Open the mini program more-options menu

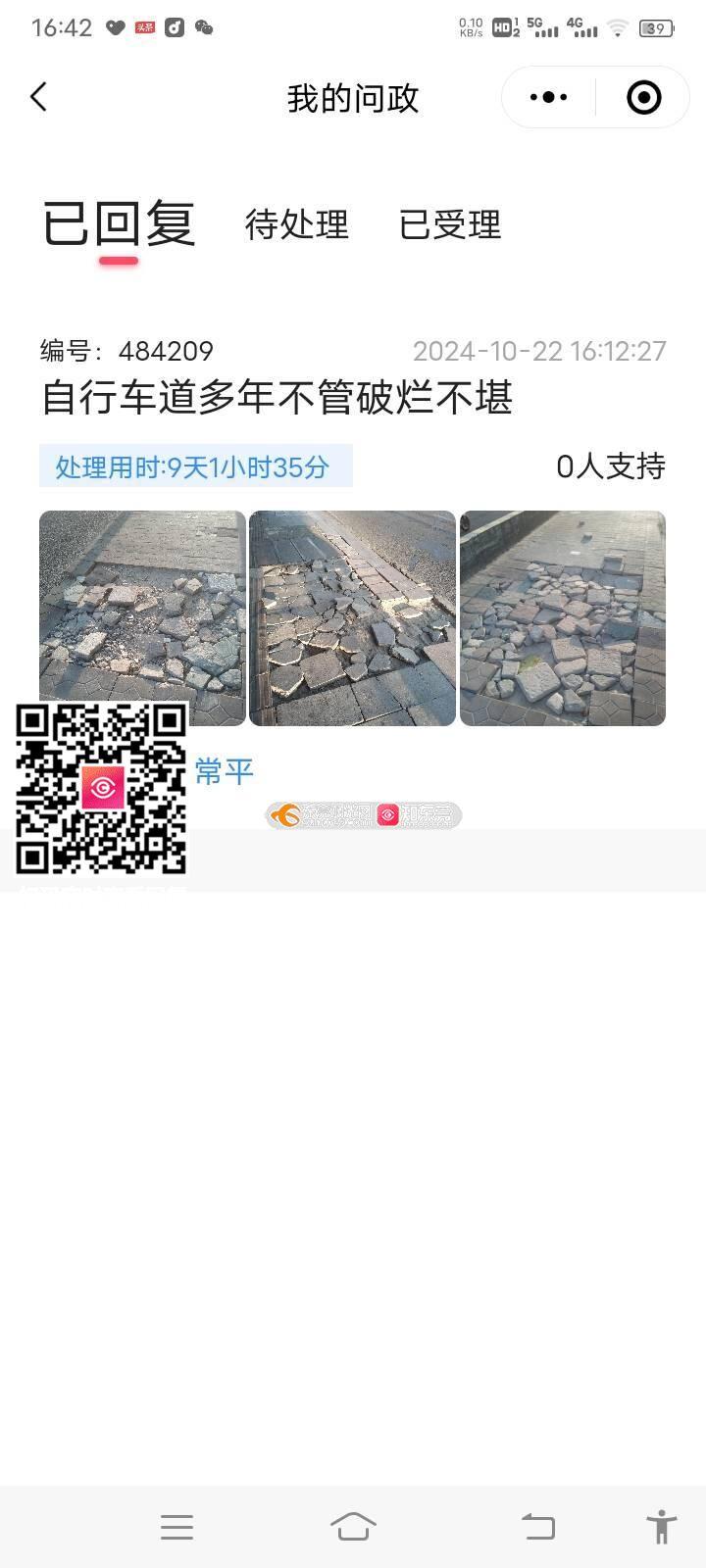[x=548, y=97]
